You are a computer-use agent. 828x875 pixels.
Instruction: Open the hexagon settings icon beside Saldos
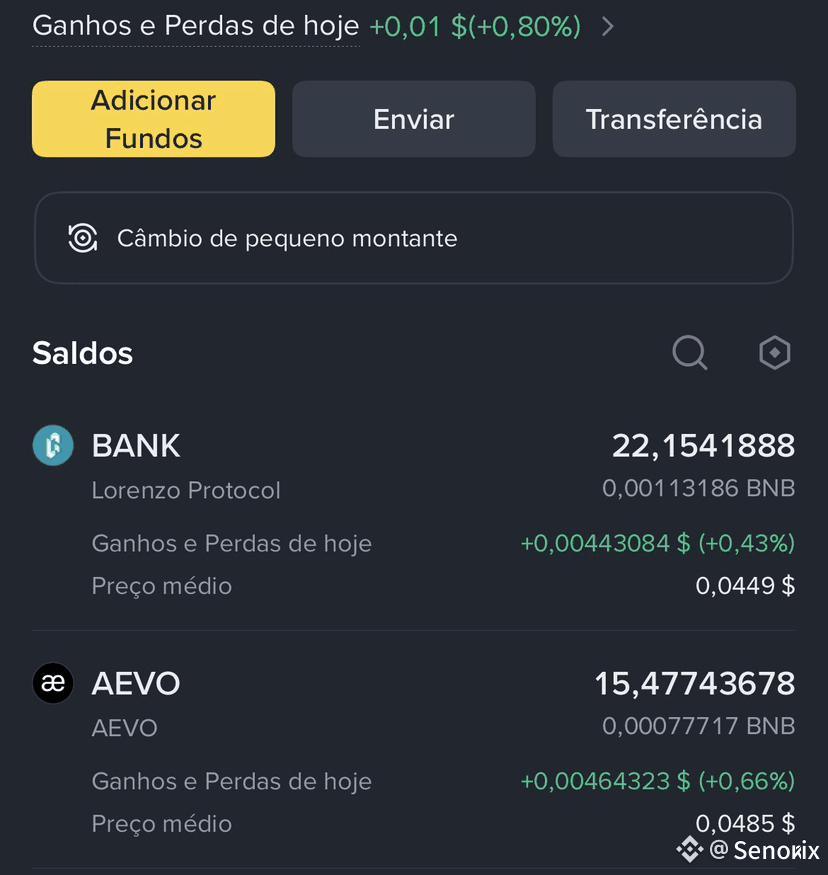click(x=775, y=352)
